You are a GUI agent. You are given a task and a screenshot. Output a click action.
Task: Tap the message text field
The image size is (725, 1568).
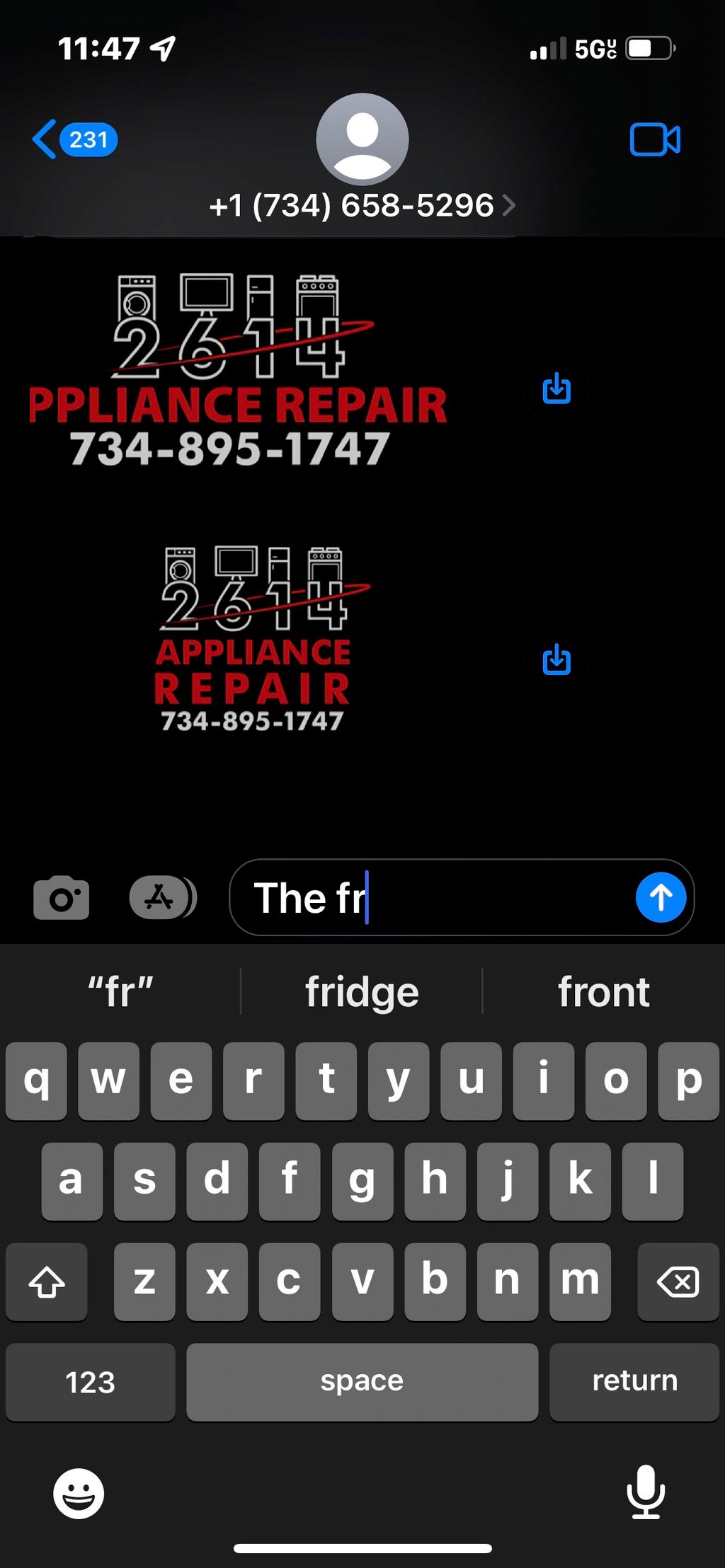(x=439, y=898)
